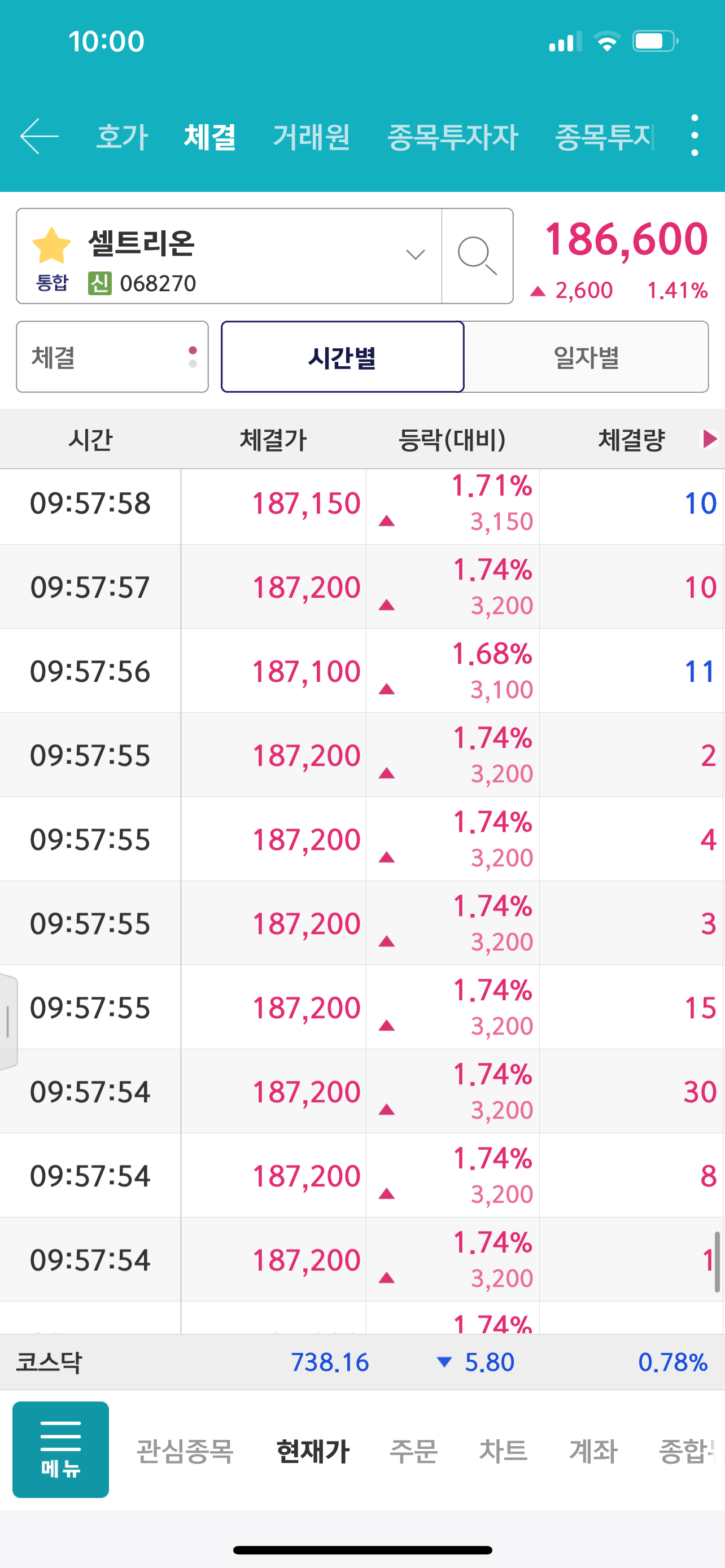Switch to the 일자별 view
Screen dimensions: 725x1568
coord(586,357)
